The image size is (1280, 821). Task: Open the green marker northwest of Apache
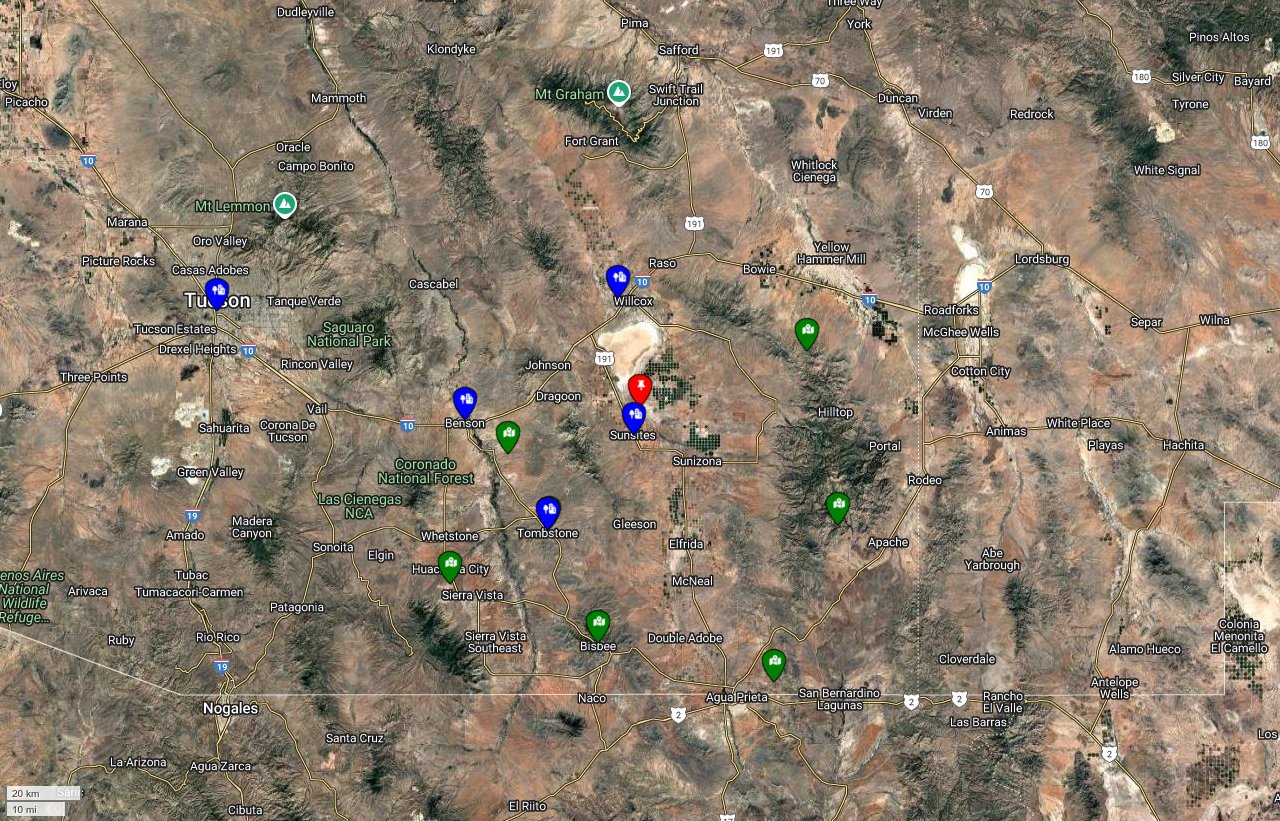click(x=838, y=507)
